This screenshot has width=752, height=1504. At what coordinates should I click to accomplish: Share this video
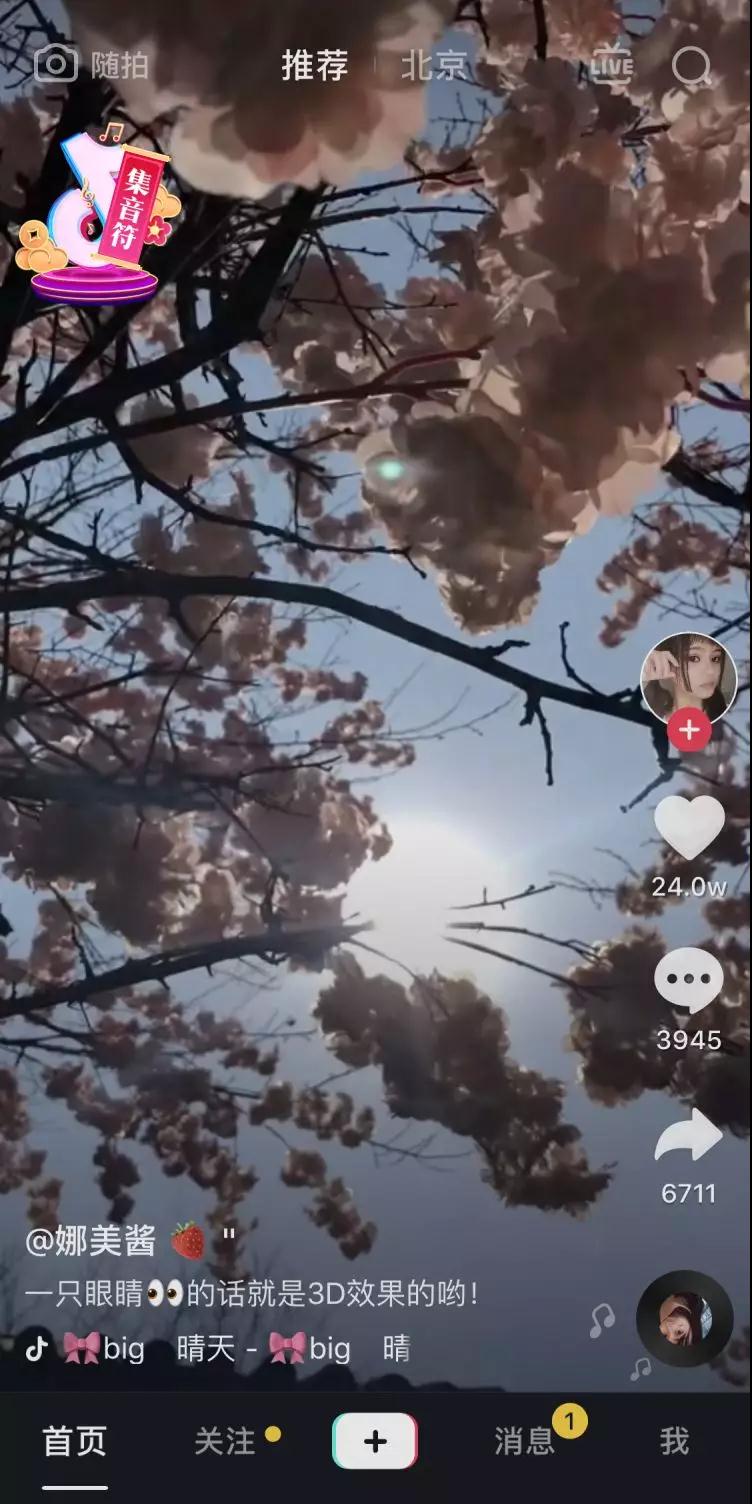pyautogui.click(x=688, y=1138)
